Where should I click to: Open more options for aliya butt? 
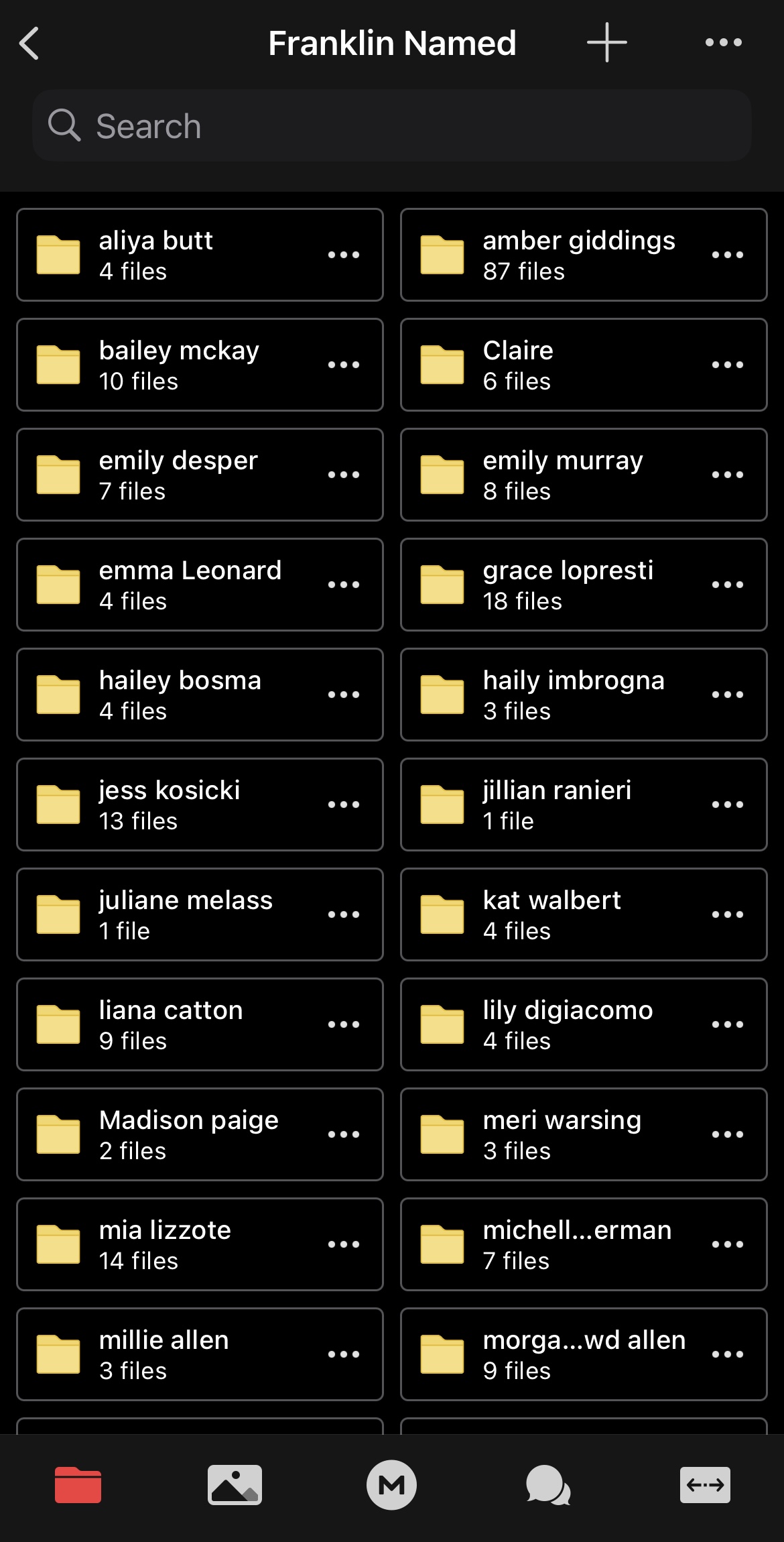pyautogui.click(x=344, y=255)
